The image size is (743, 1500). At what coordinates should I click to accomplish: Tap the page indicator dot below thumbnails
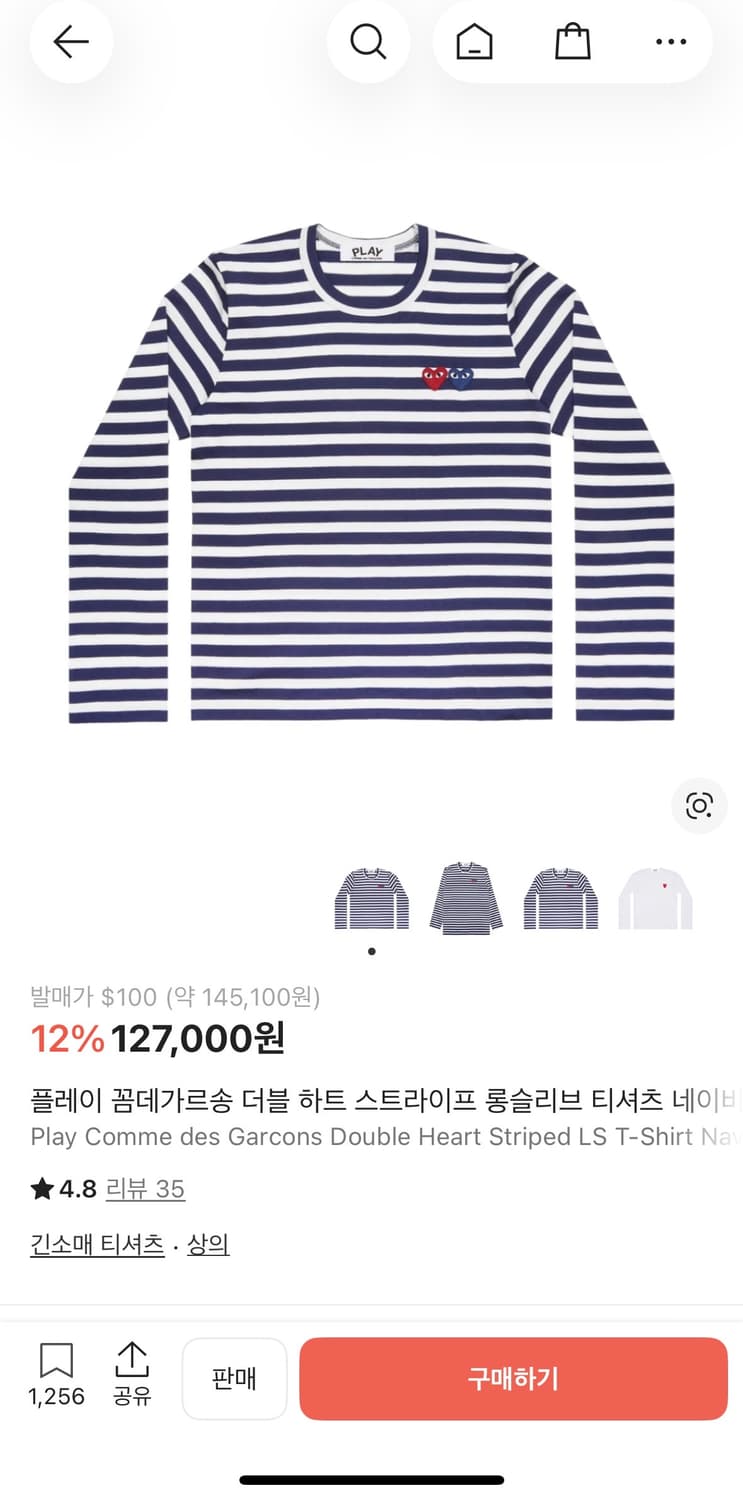(371, 951)
